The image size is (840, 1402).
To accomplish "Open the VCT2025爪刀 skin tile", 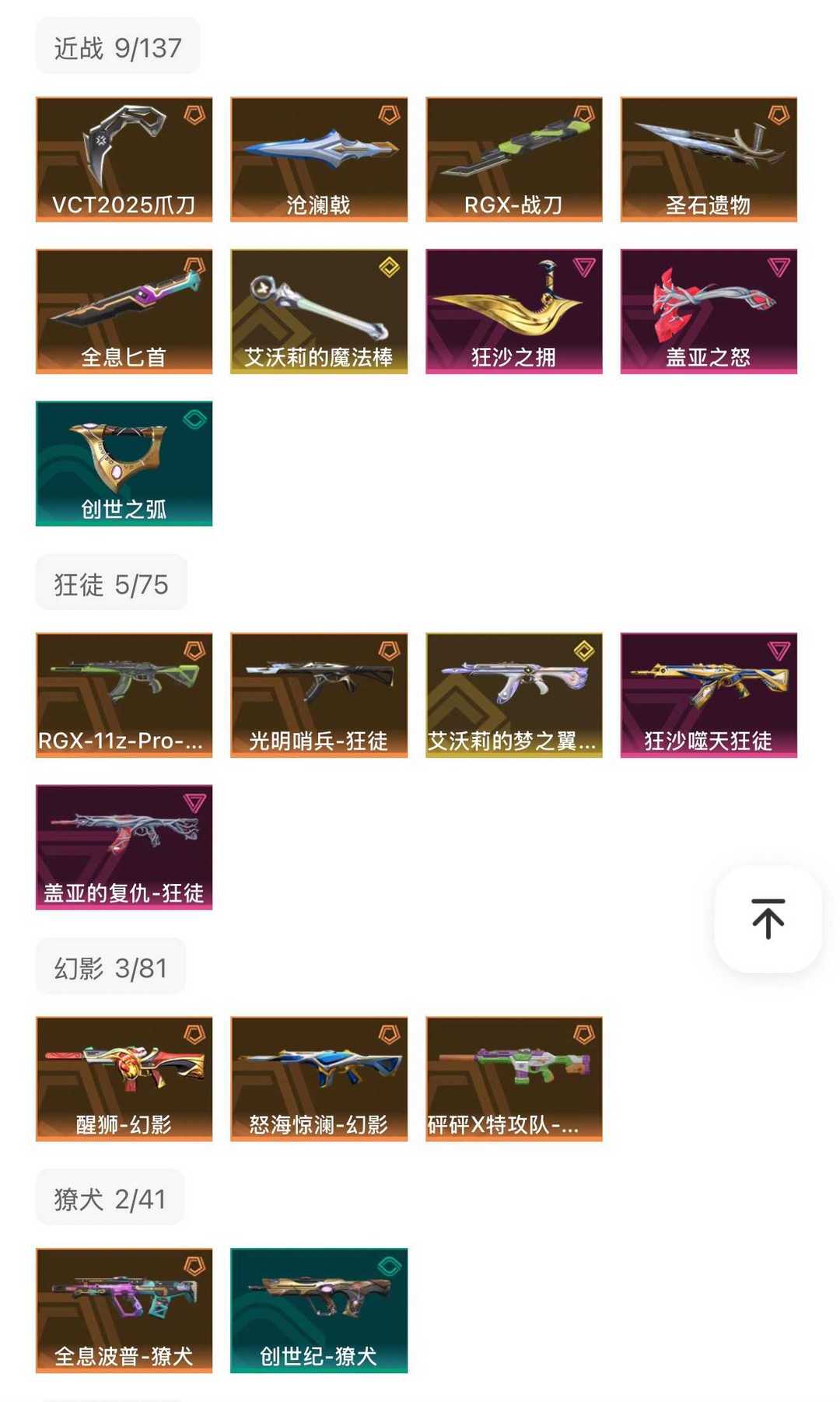I will [124, 159].
